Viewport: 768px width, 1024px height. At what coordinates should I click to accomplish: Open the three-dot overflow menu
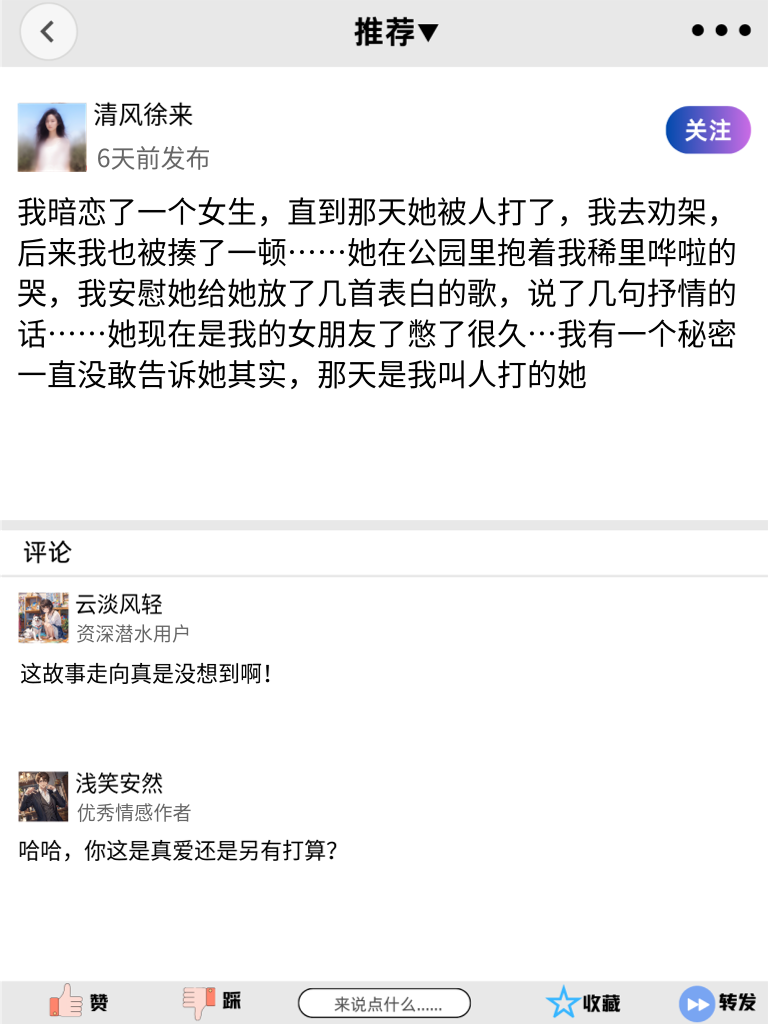point(720,30)
